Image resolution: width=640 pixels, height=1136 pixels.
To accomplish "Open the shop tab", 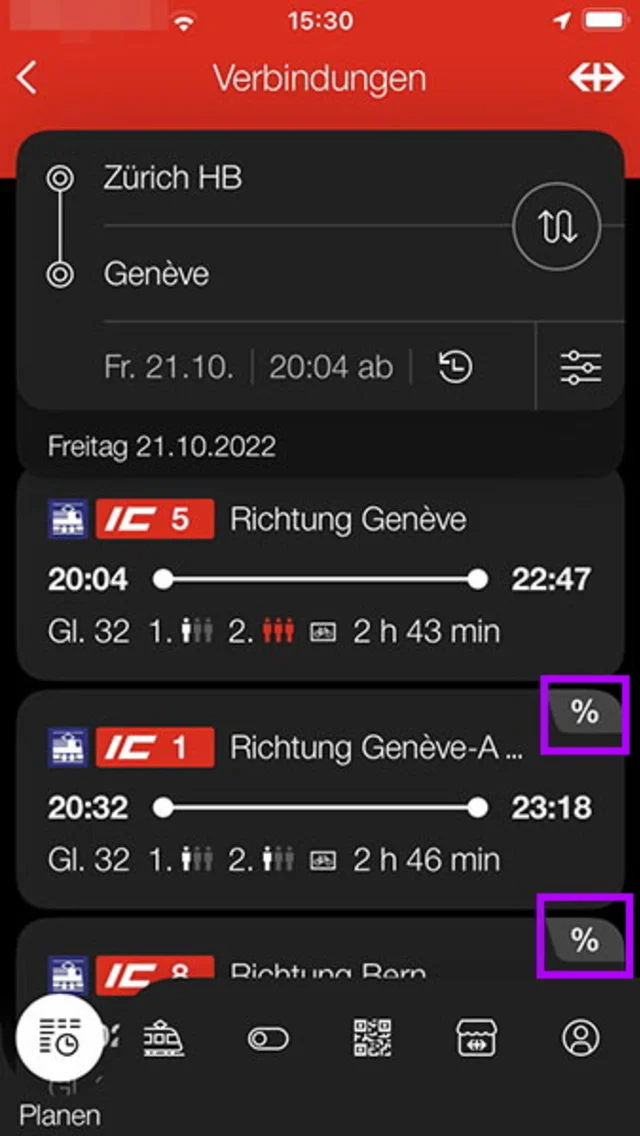I will coord(476,1038).
